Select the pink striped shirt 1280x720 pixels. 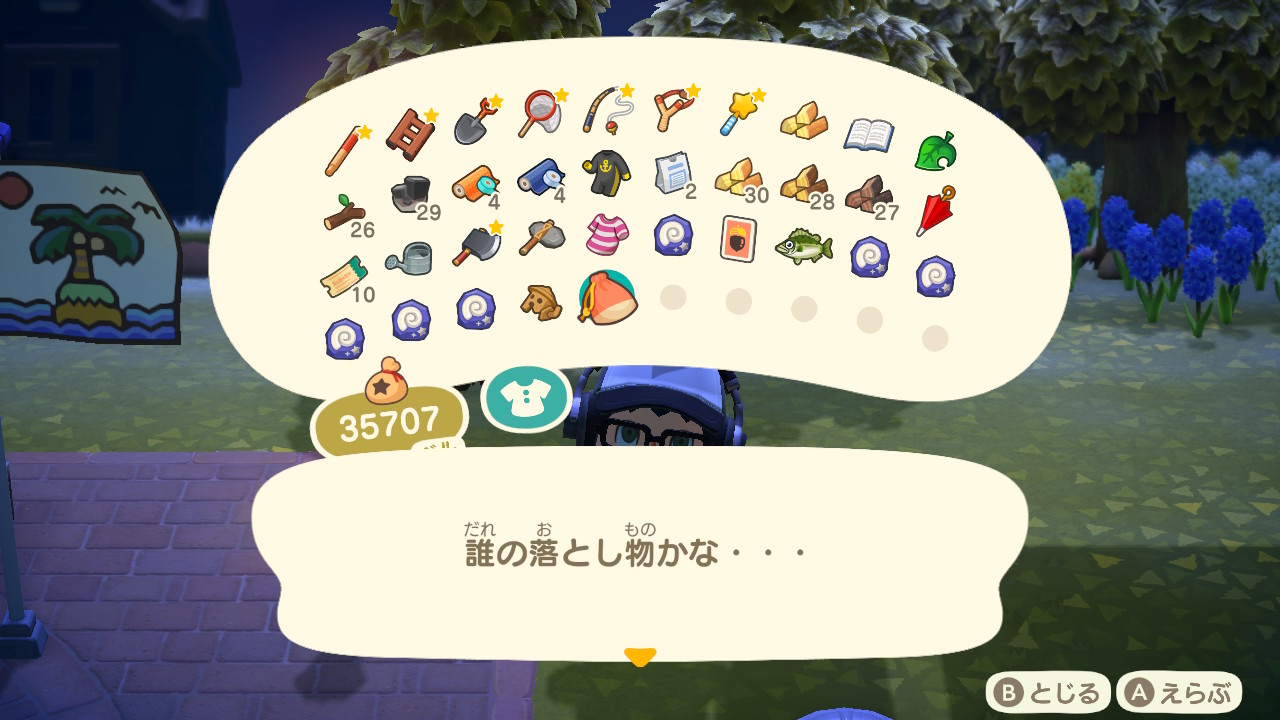click(x=607, y=233)
